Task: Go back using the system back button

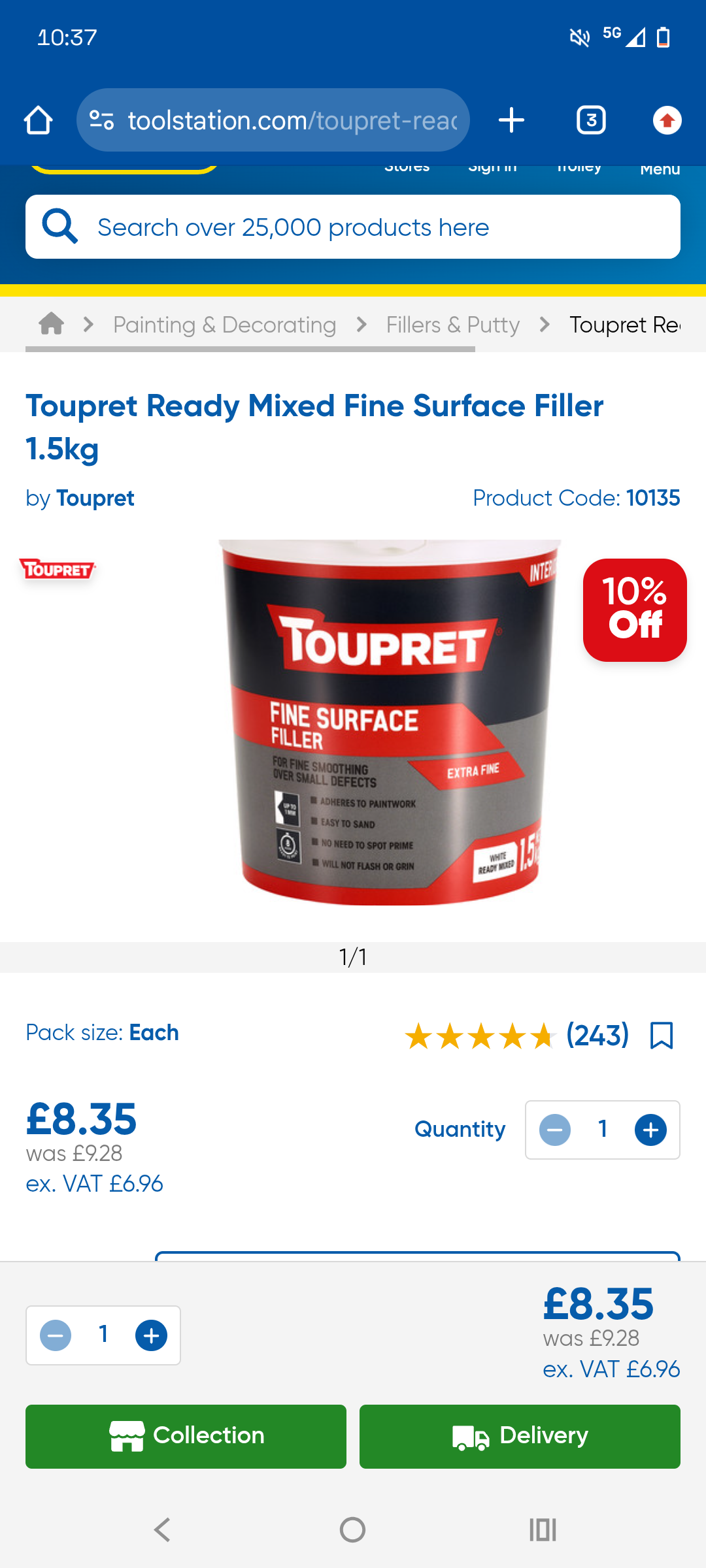Action: point(162,1529)
